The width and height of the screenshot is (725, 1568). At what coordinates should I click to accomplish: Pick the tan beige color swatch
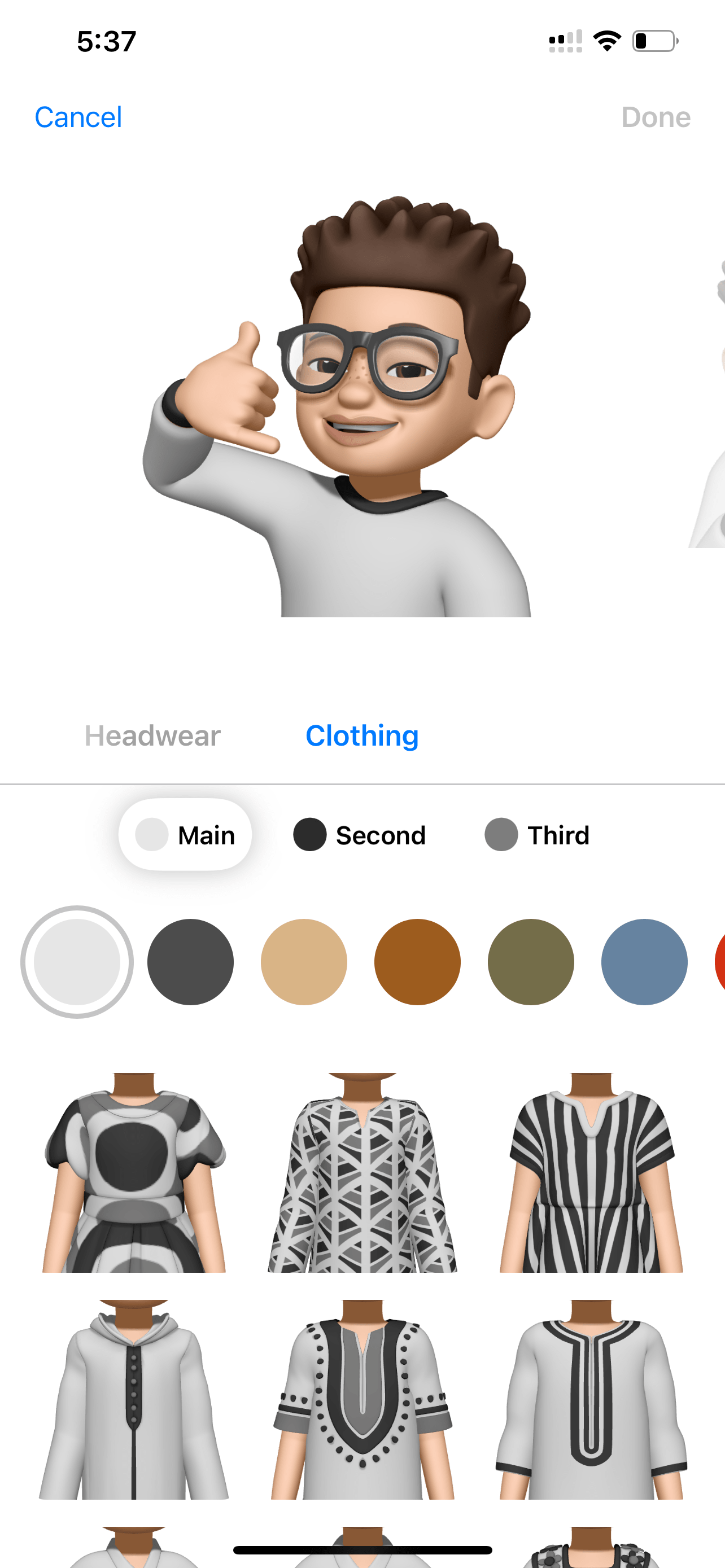point(304,962)
